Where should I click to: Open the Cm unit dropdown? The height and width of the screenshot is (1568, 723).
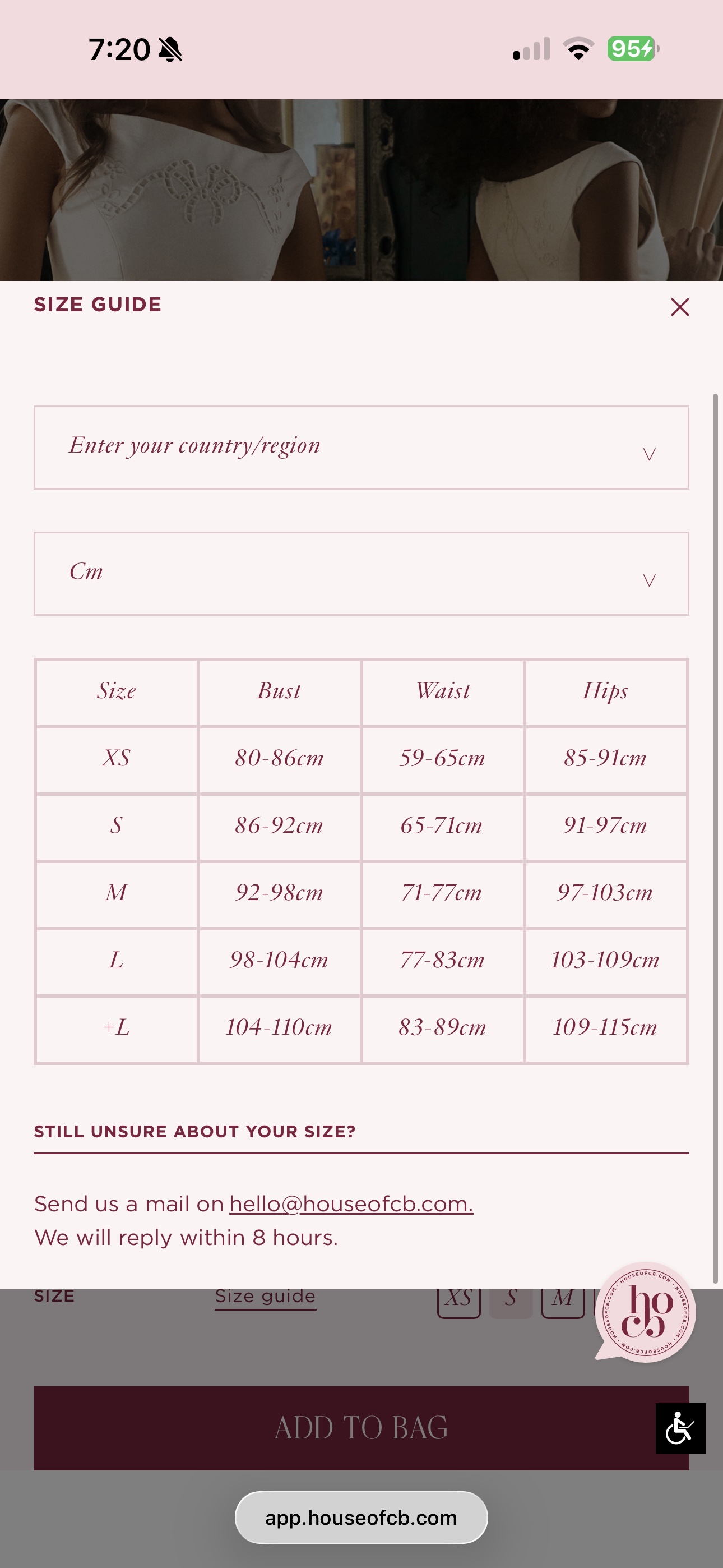361,573
